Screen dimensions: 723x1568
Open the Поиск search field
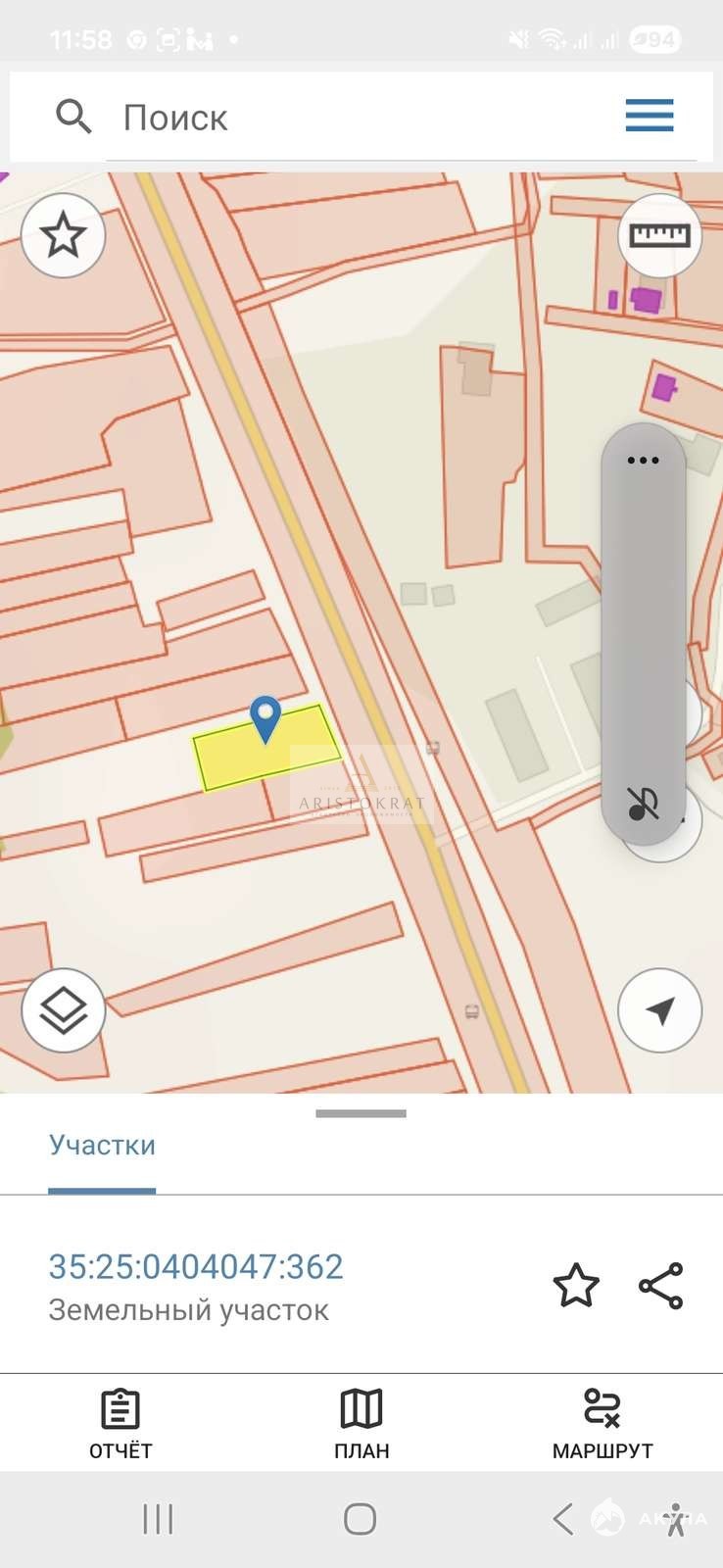(372, 118)
